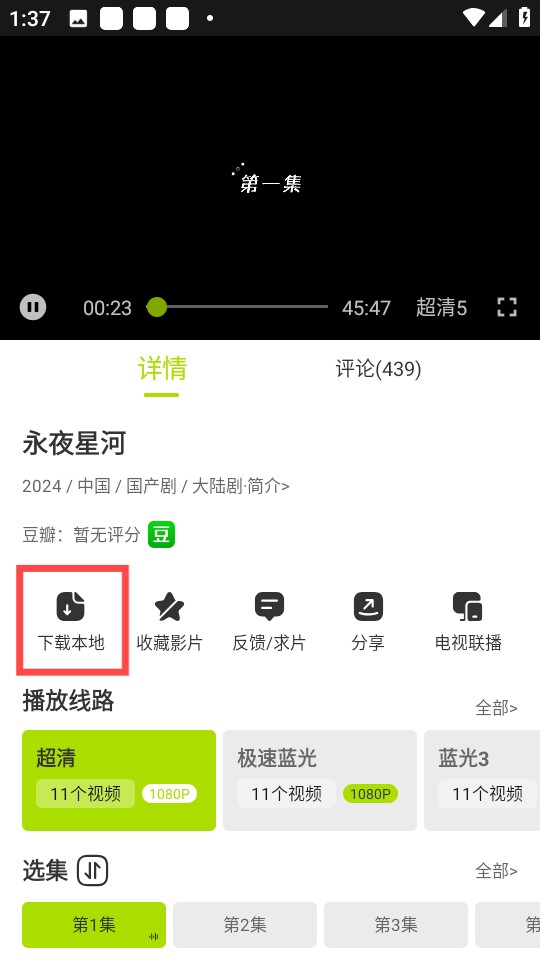Enter fullscreen video mode
Screen dimensions: 540x960
pyautogui.click(x=506, y=307)
